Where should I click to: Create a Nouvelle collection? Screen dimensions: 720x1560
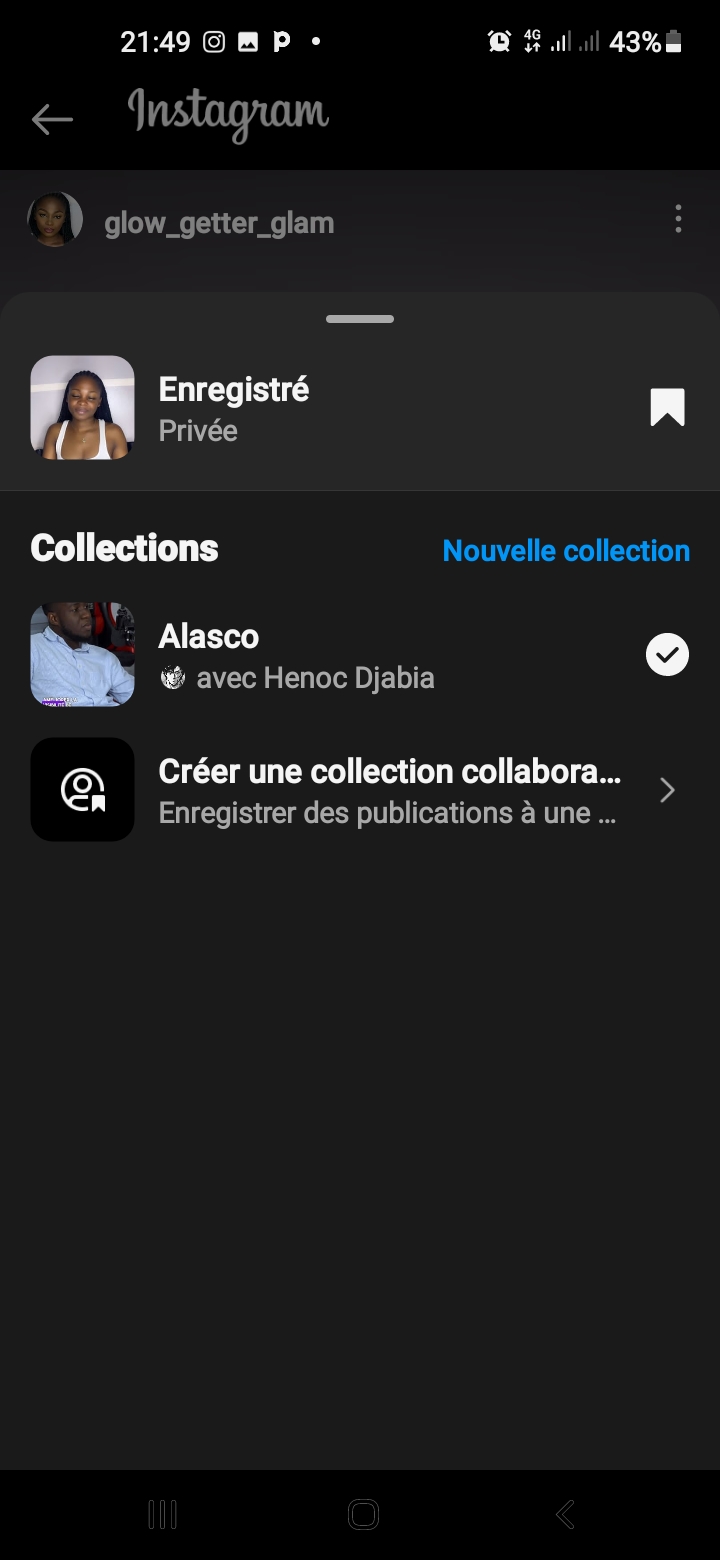coord(566,550)
